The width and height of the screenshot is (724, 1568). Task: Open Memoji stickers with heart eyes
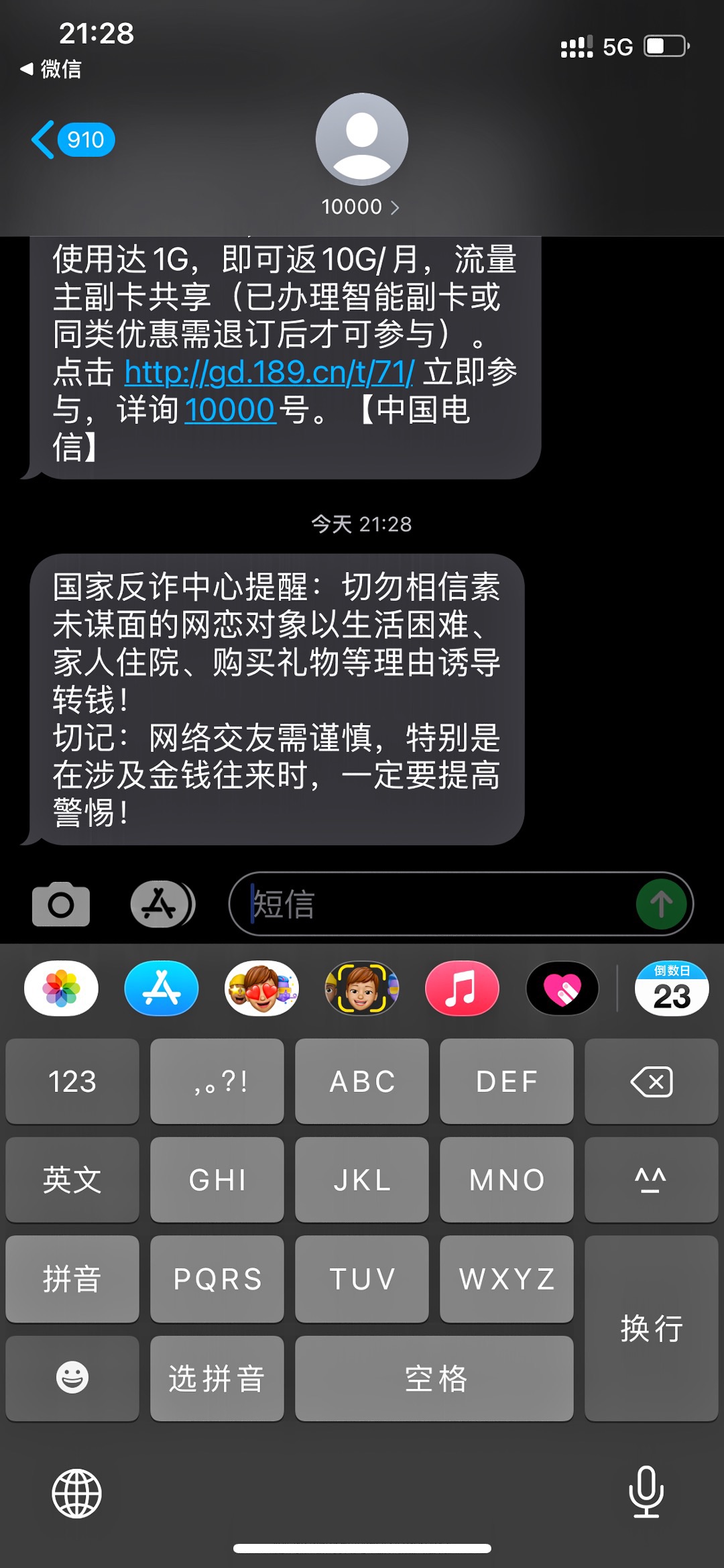click(x=261, y=988)
